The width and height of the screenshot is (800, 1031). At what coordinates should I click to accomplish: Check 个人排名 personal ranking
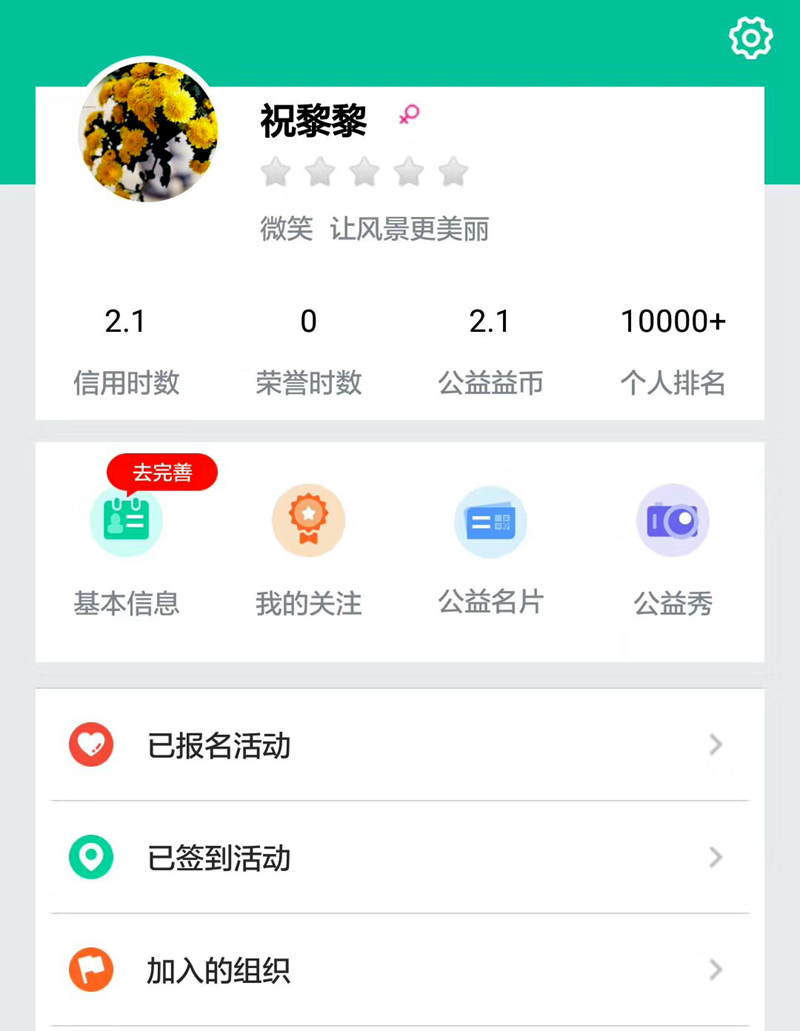[672, 350]
